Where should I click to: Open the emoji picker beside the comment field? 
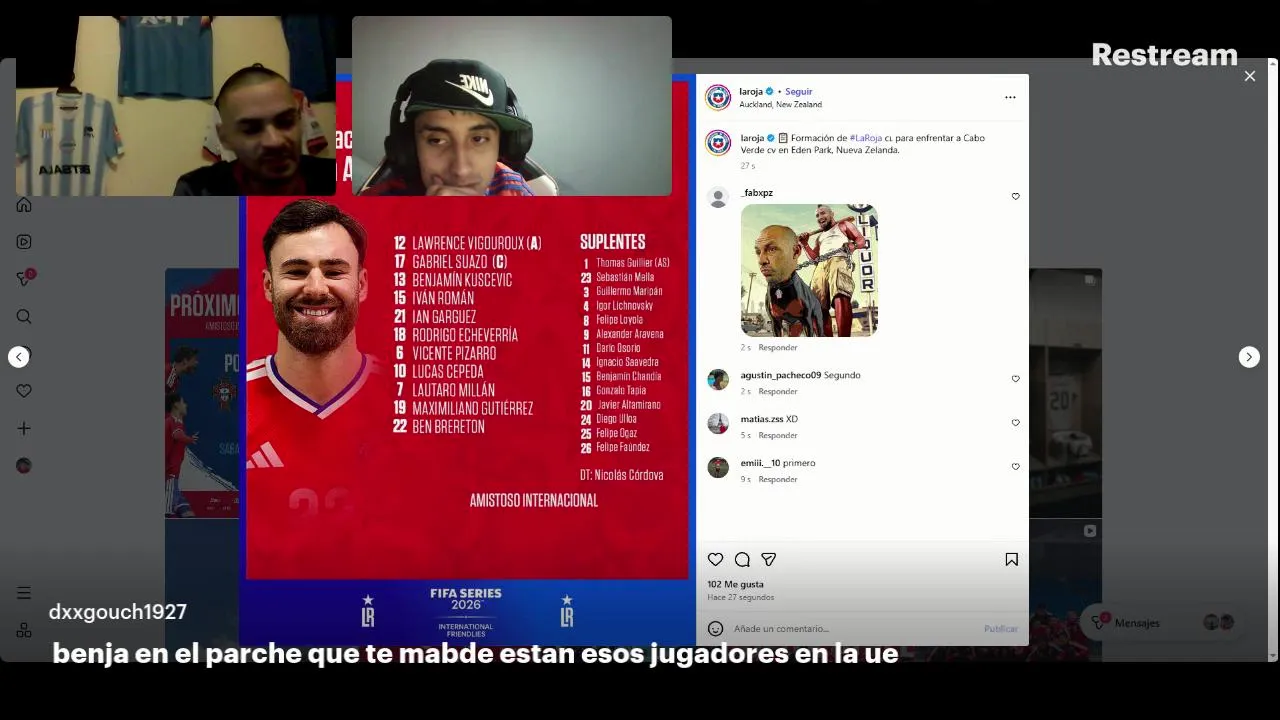[715, 628]
